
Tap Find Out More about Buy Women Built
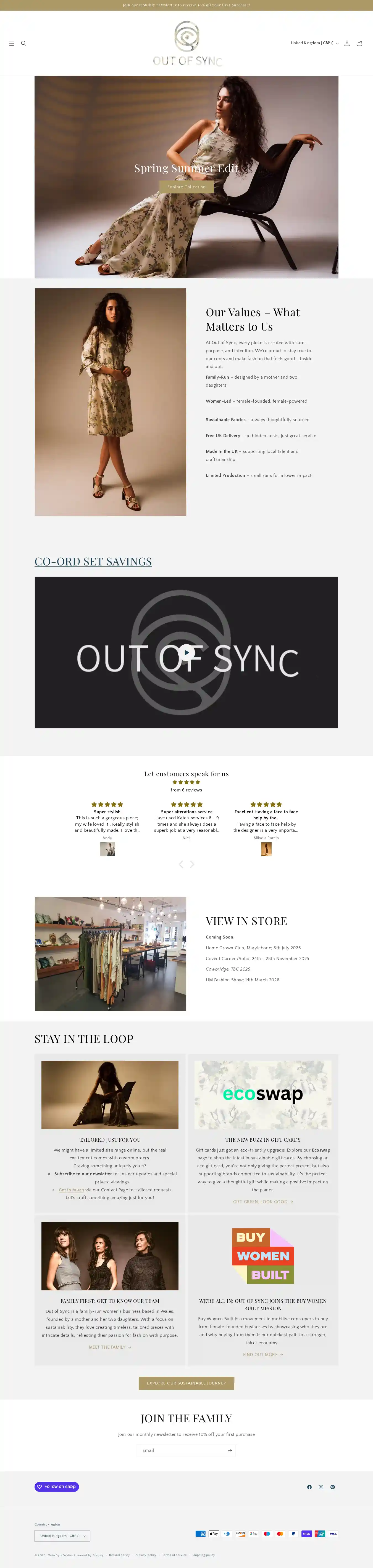263,1354
